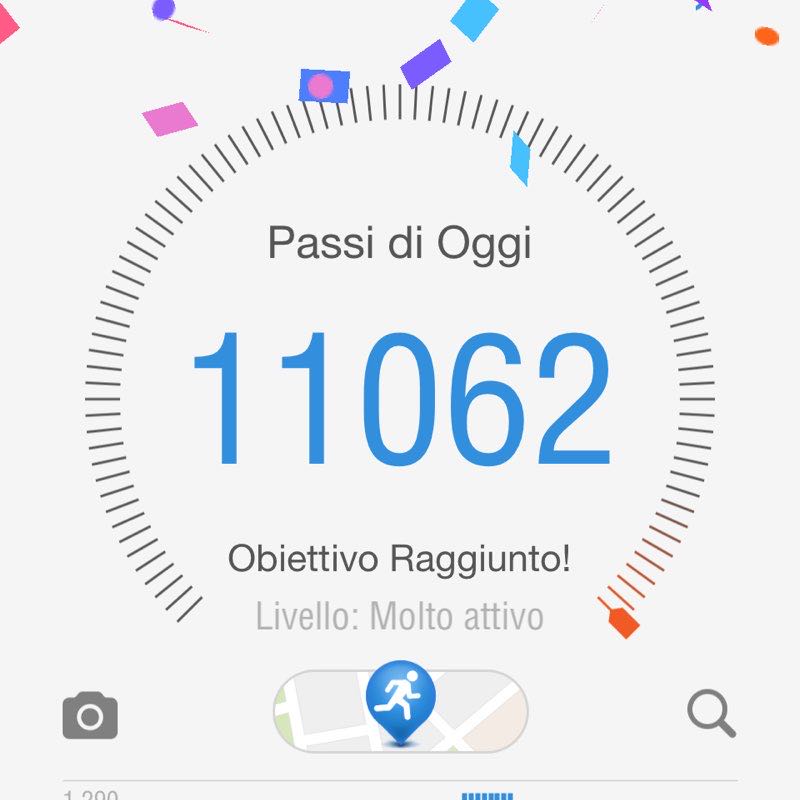The height and width of the screenshot is (800, 800).
Task: Tap the magnifying glass search icon
Action: [x=711, y=714]
